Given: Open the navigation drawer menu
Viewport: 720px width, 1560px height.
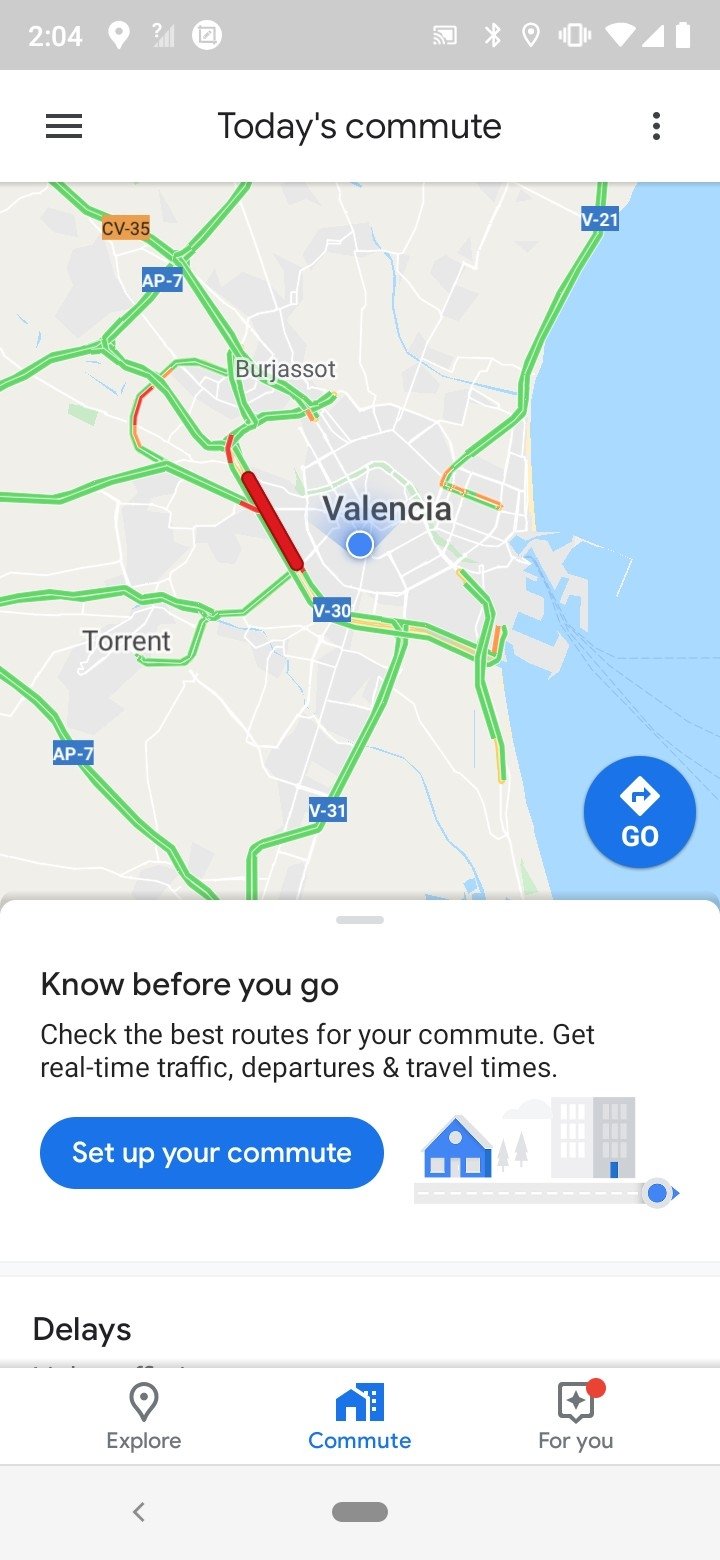Looking at the screenshot, I should 63,126.
